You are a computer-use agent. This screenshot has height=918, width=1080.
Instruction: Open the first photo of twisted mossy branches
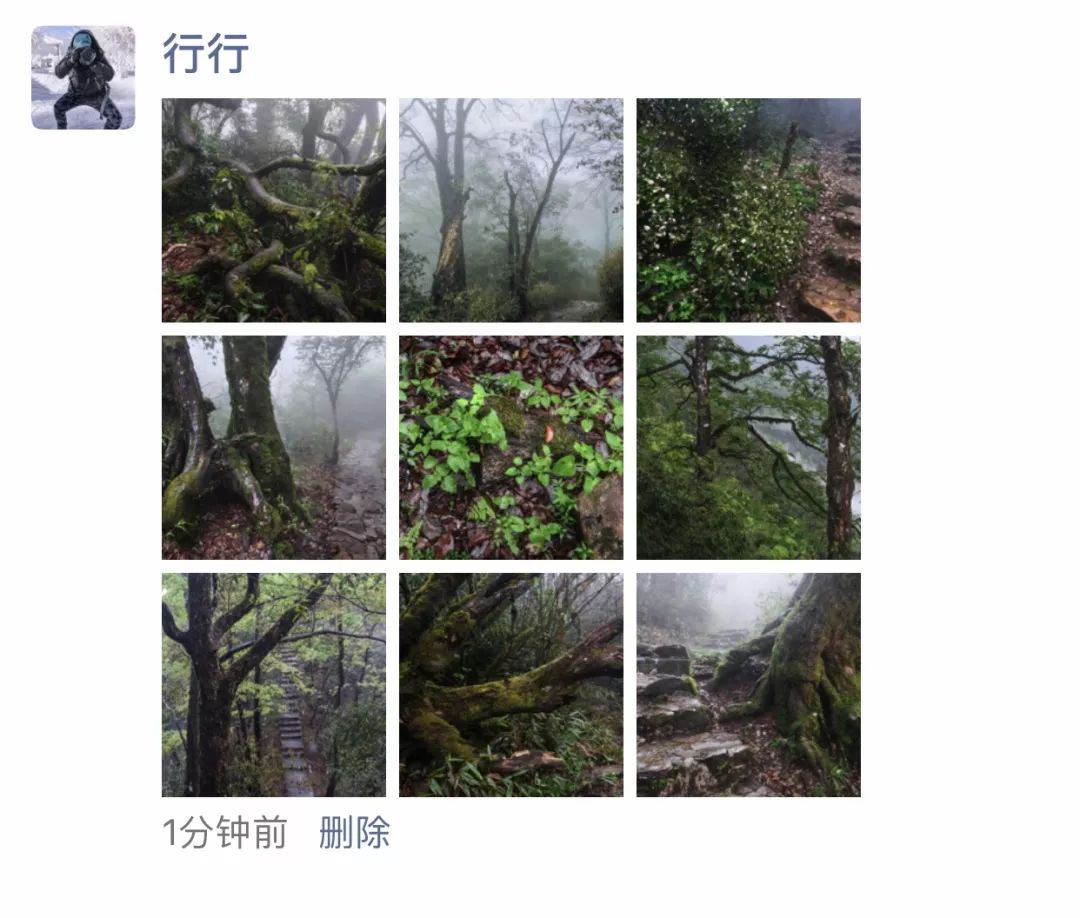[274, 210]
